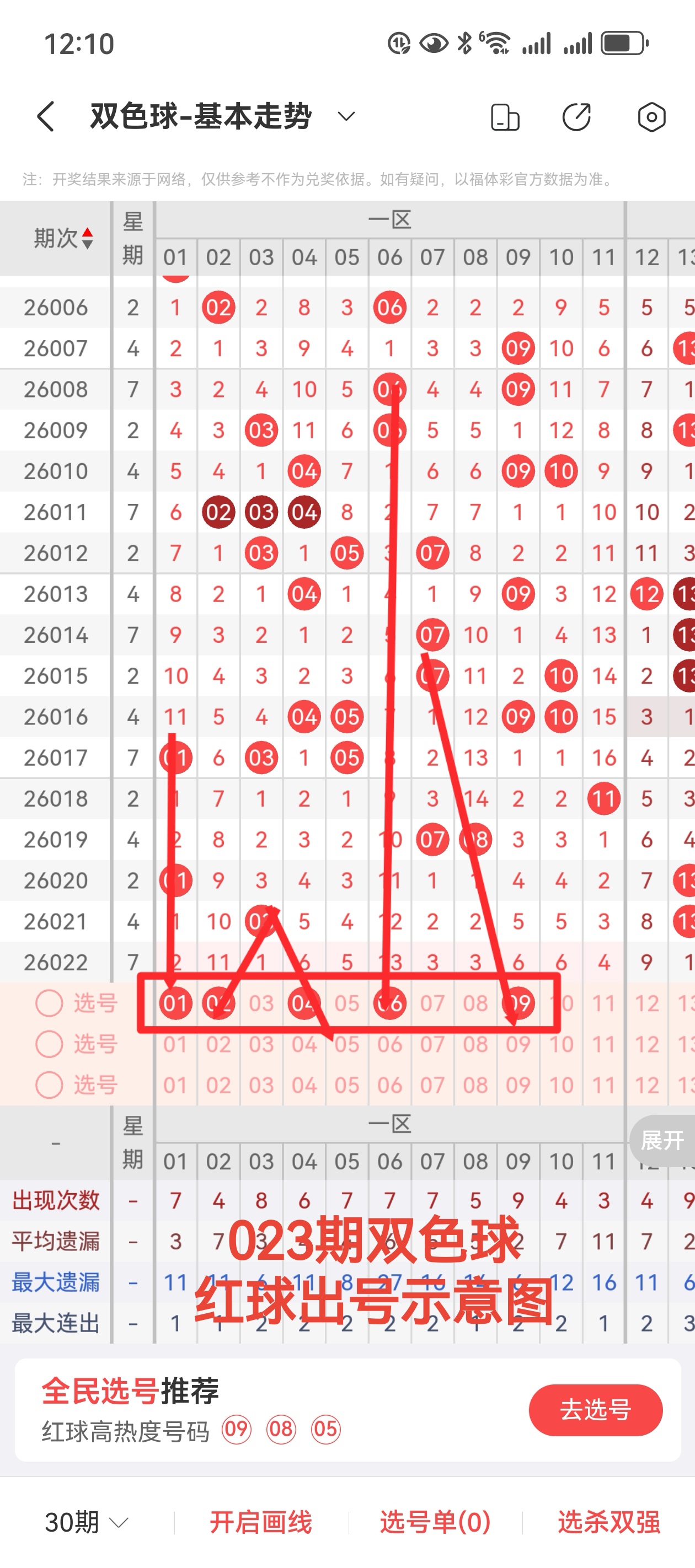Go back from the trend chart
Image resolution: width=695 pixels, height=1568 pixels.
(46, 116)
